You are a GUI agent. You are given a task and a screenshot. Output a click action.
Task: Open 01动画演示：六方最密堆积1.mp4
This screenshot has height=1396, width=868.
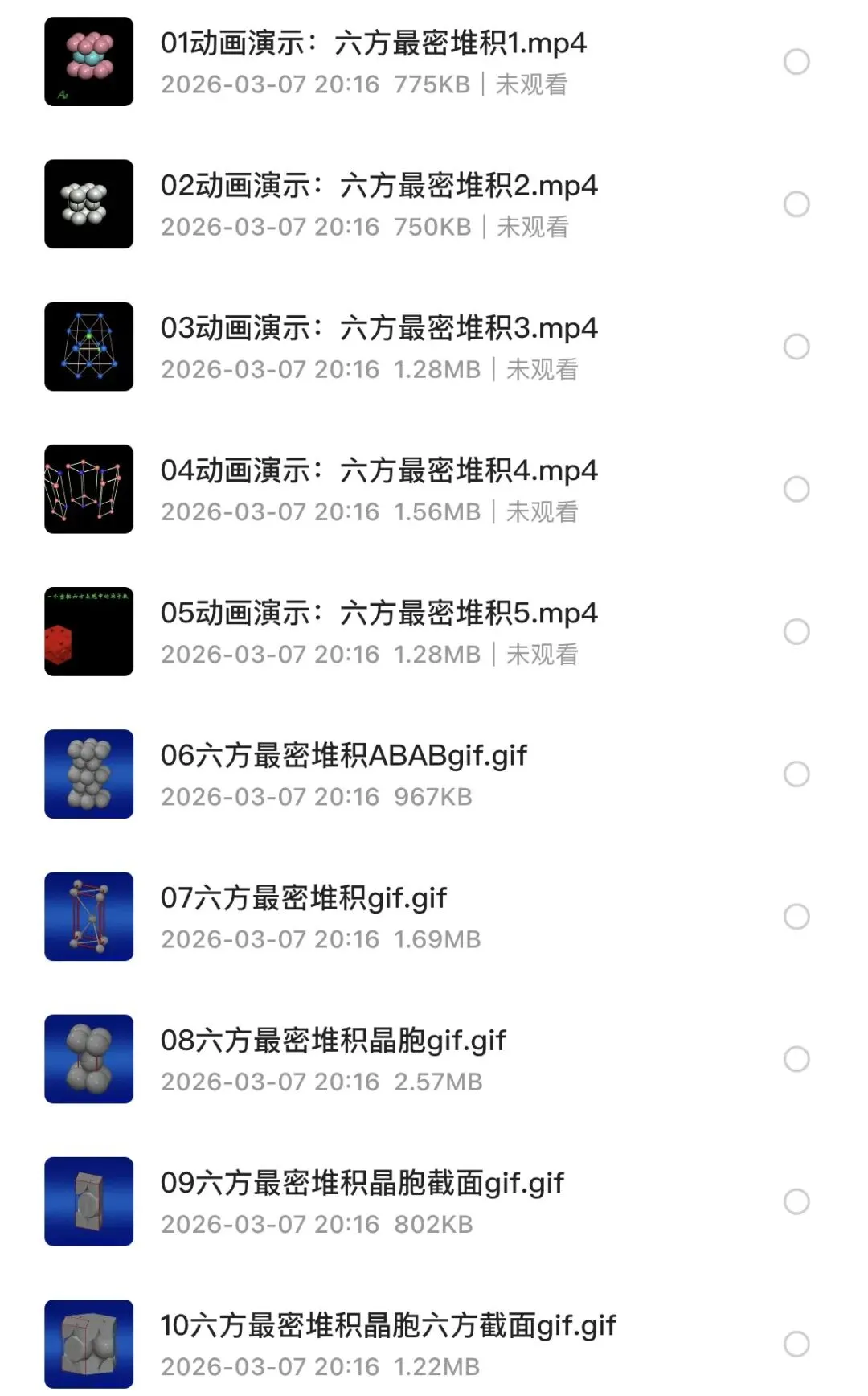tap(373, 43)
